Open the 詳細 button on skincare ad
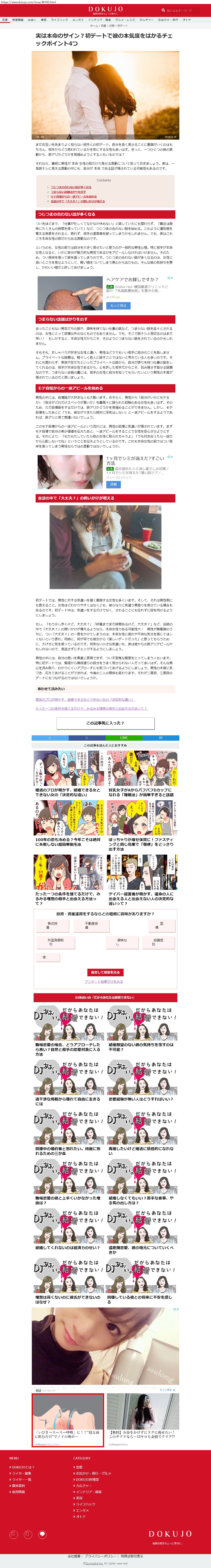This screenshot has width=211, height=1568. point(113,485)
